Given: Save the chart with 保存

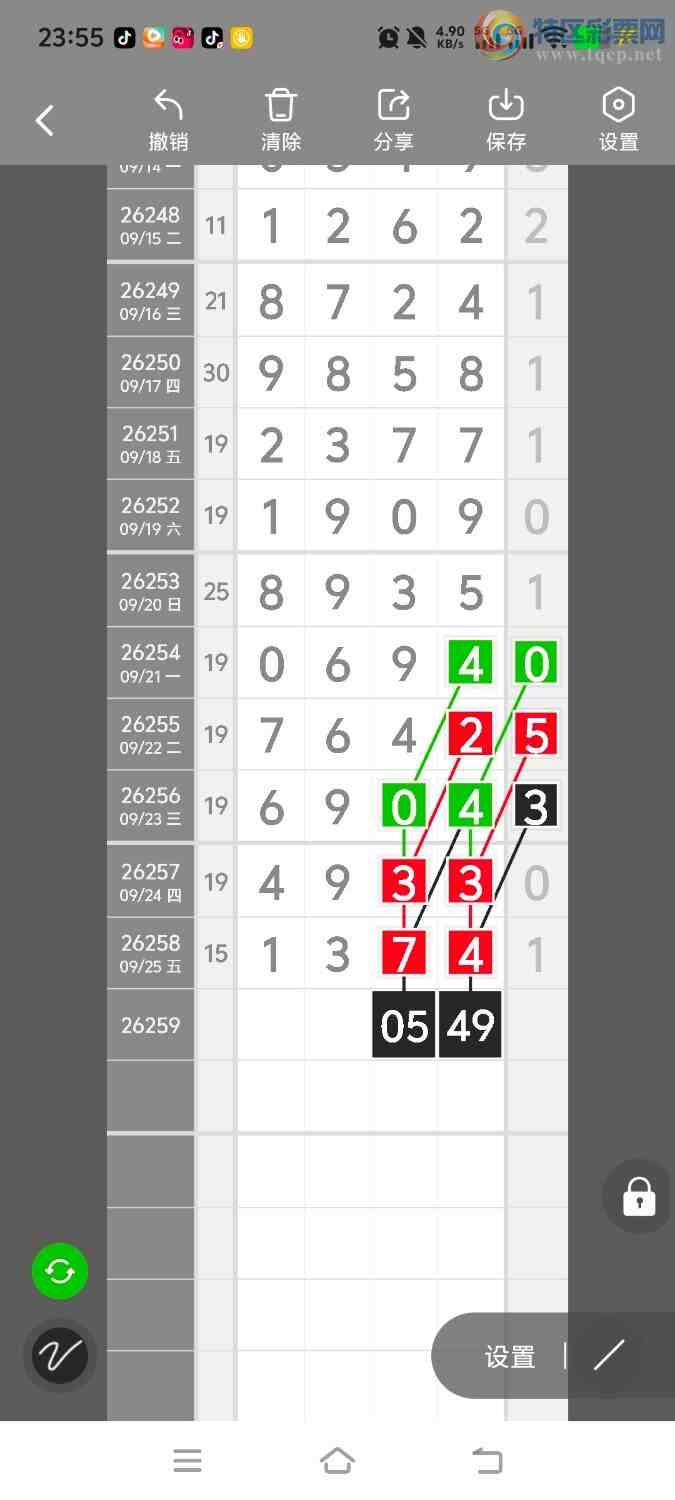Looking at the screenshot, I should tap(506, 121).
